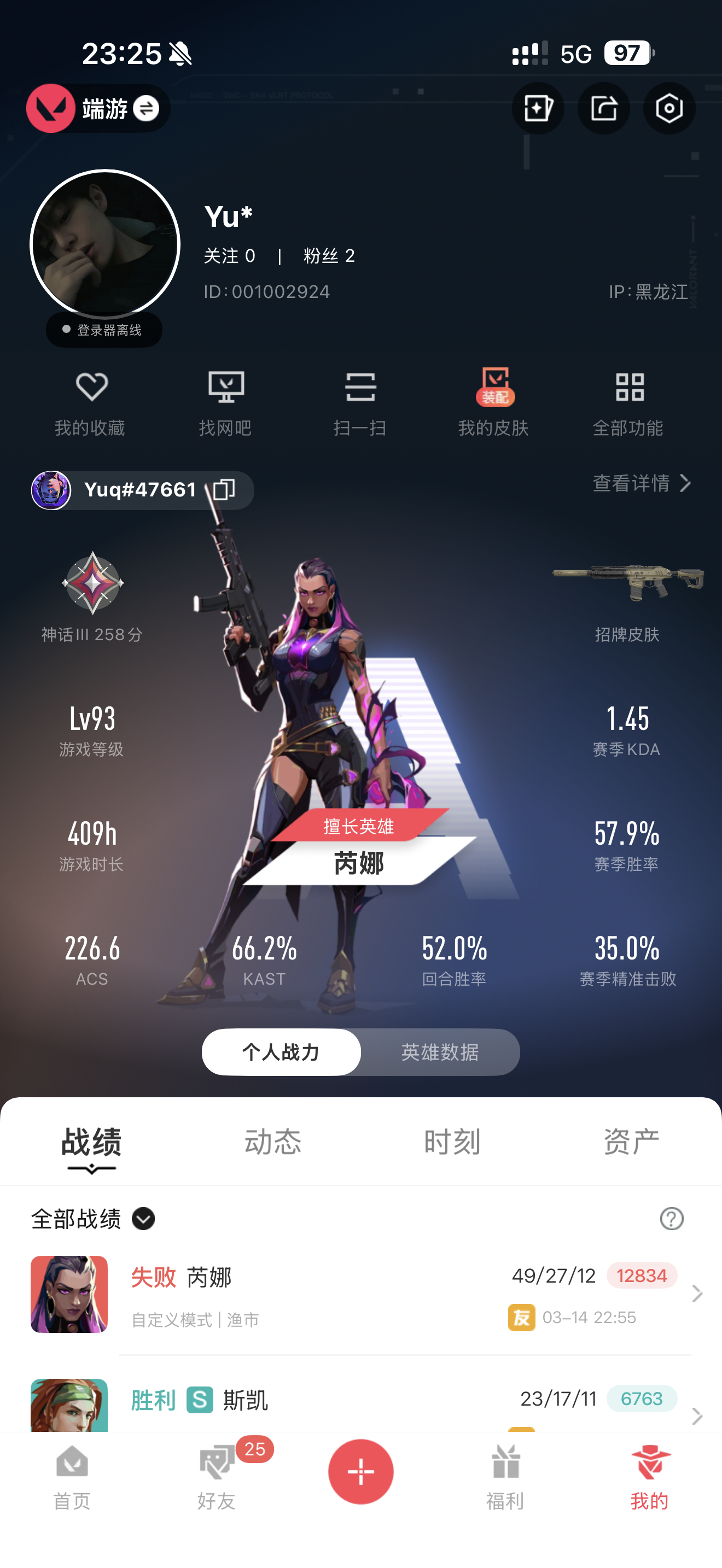Open 找网吧 internet cafe finder

225,402
